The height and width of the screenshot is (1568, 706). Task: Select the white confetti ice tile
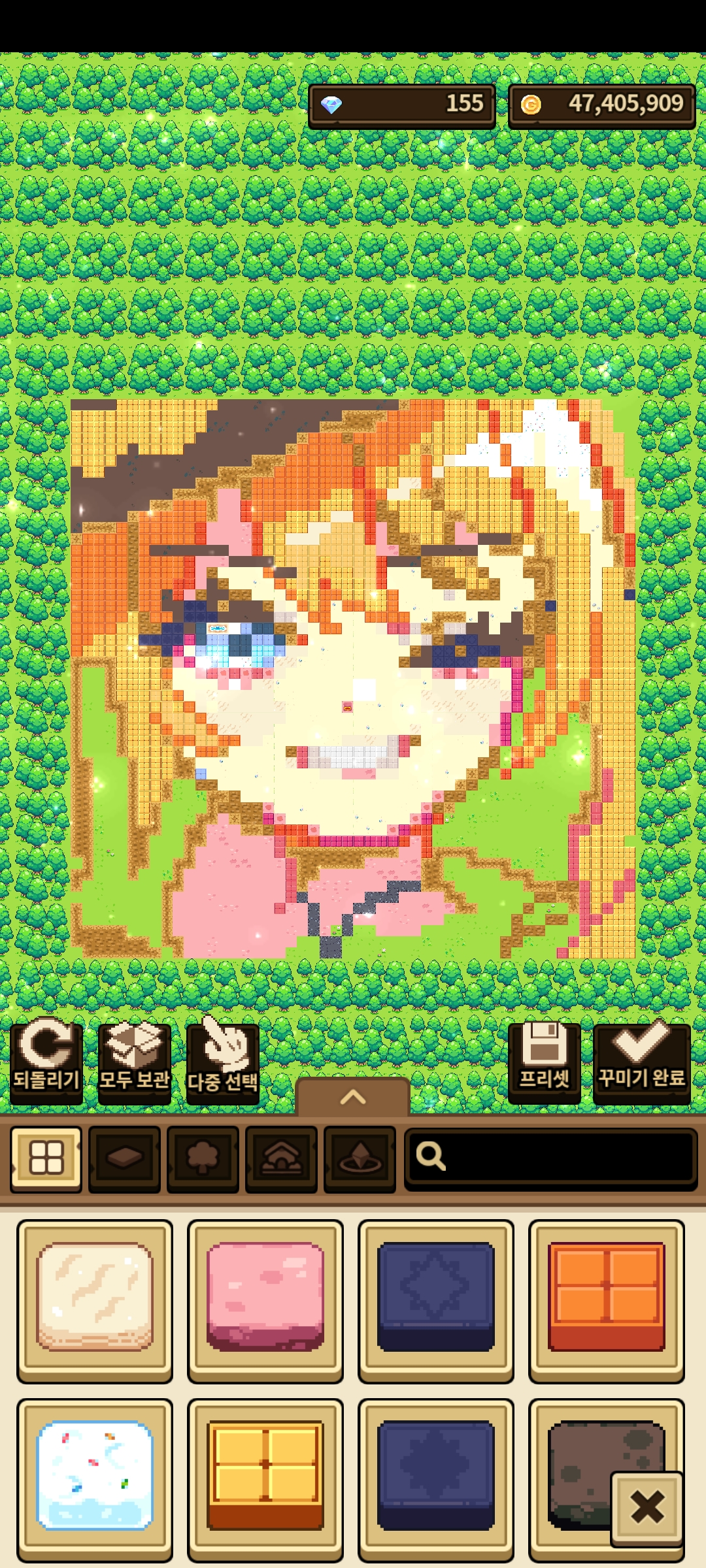pyautogui.click(x=95, y=1478)
